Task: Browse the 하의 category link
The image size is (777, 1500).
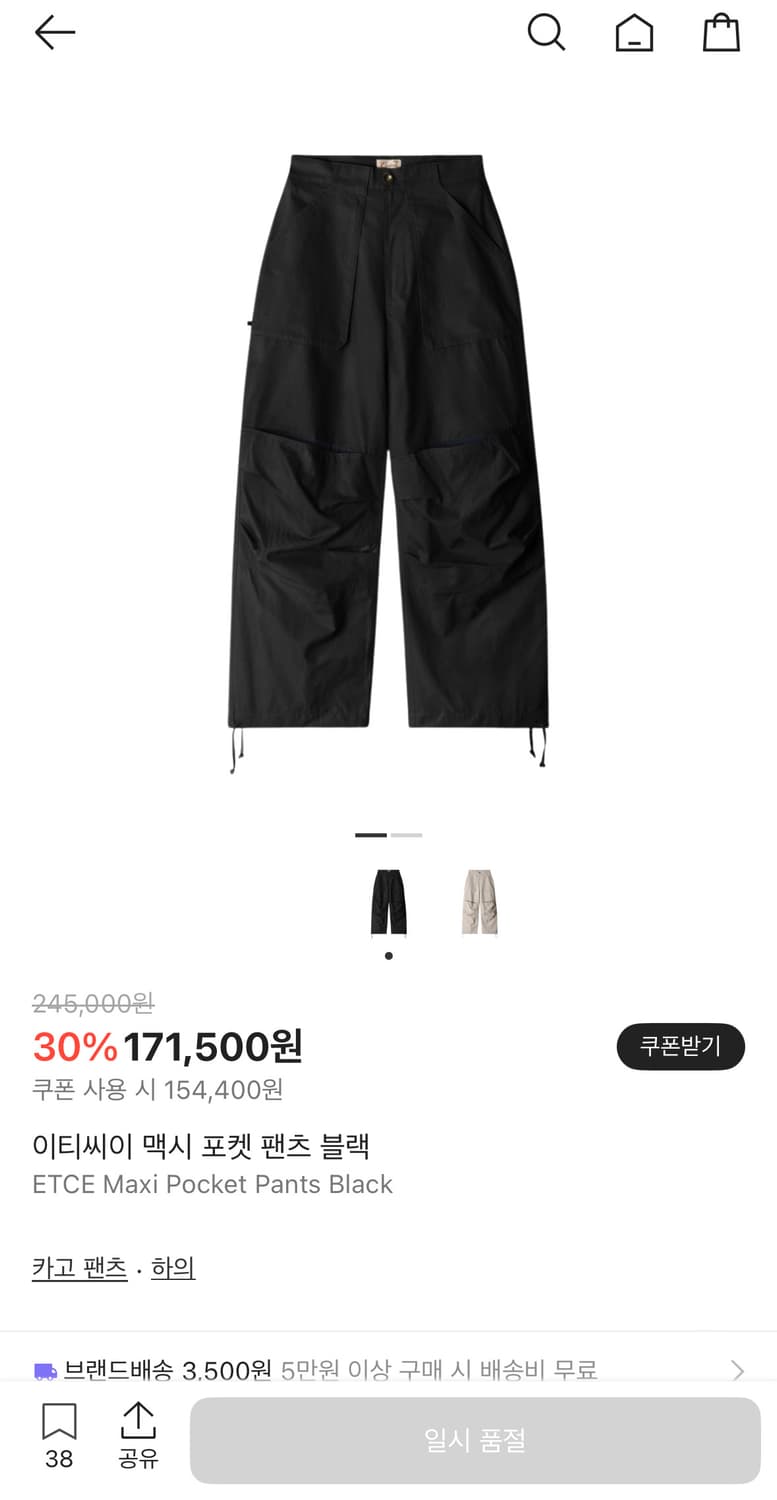Action: (171, 1267)
